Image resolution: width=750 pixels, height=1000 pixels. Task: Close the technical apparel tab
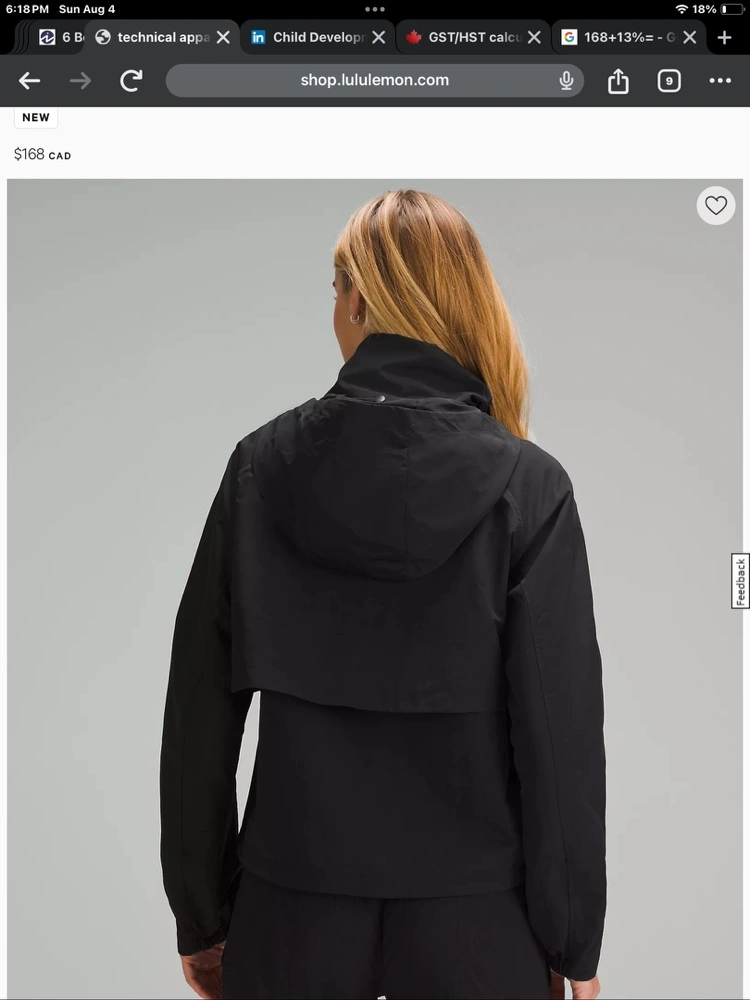(223, 37)
